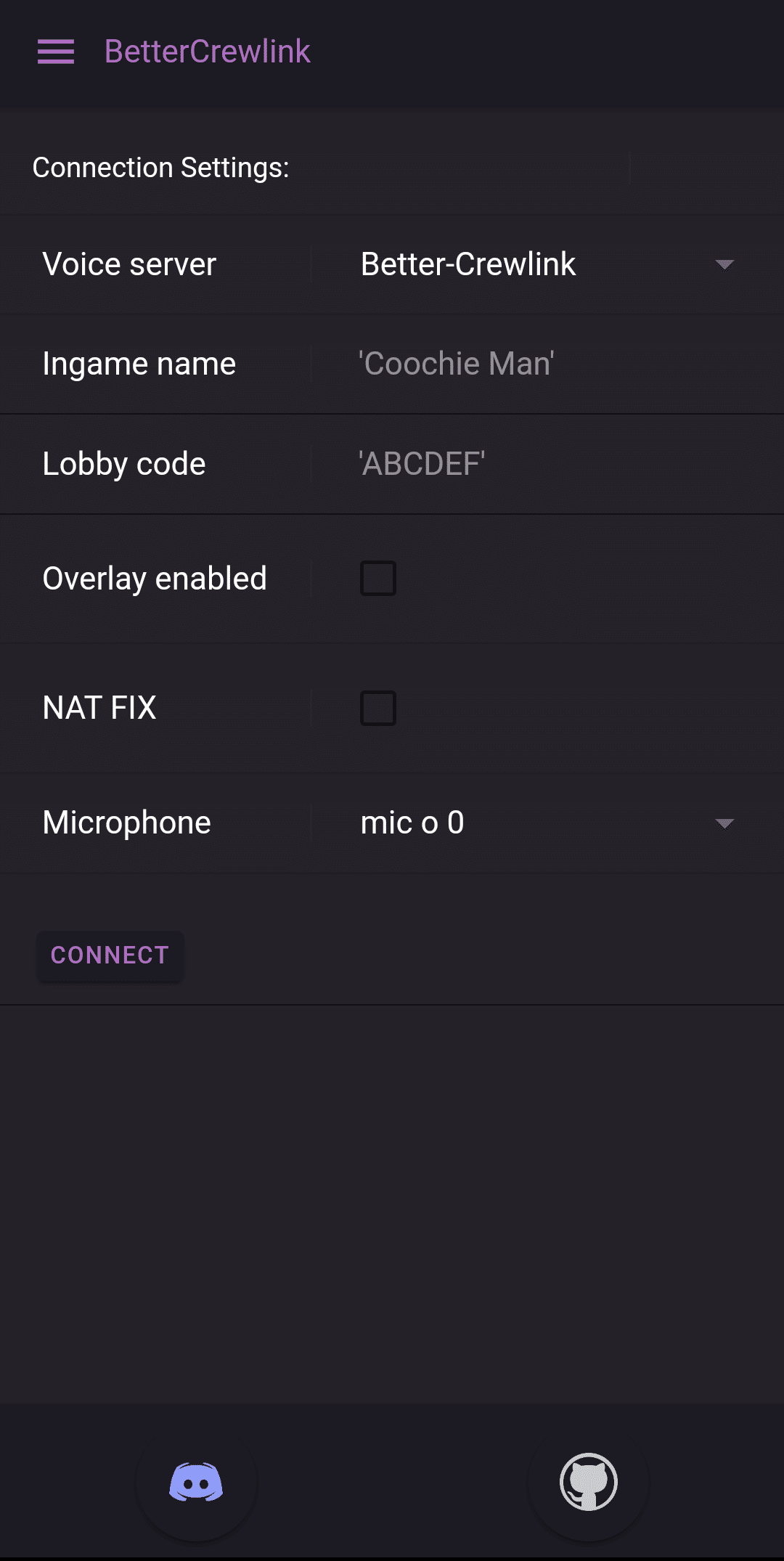Image resolution: width=784 pixels, height=1561 pixels.
Task: Open the navigation drawer menu
Action: point(55,52)
